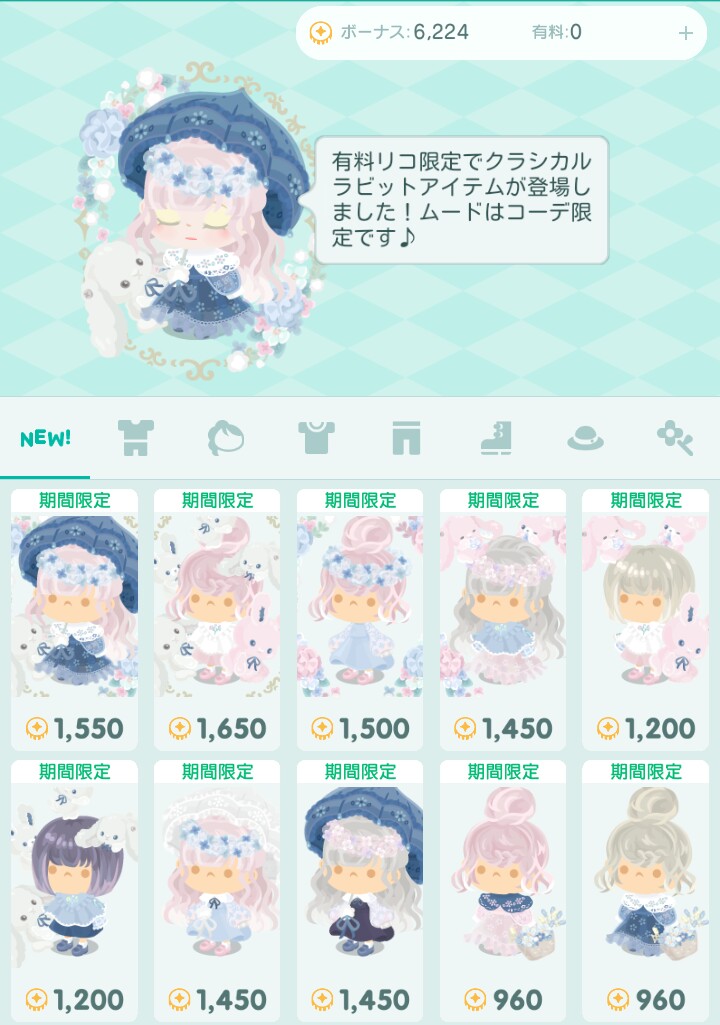This screenshot has height=1025, width=720.
Task: View the 1,450 item with hat and gray hair
Action: pyautogui.click(x=360, y=888)
